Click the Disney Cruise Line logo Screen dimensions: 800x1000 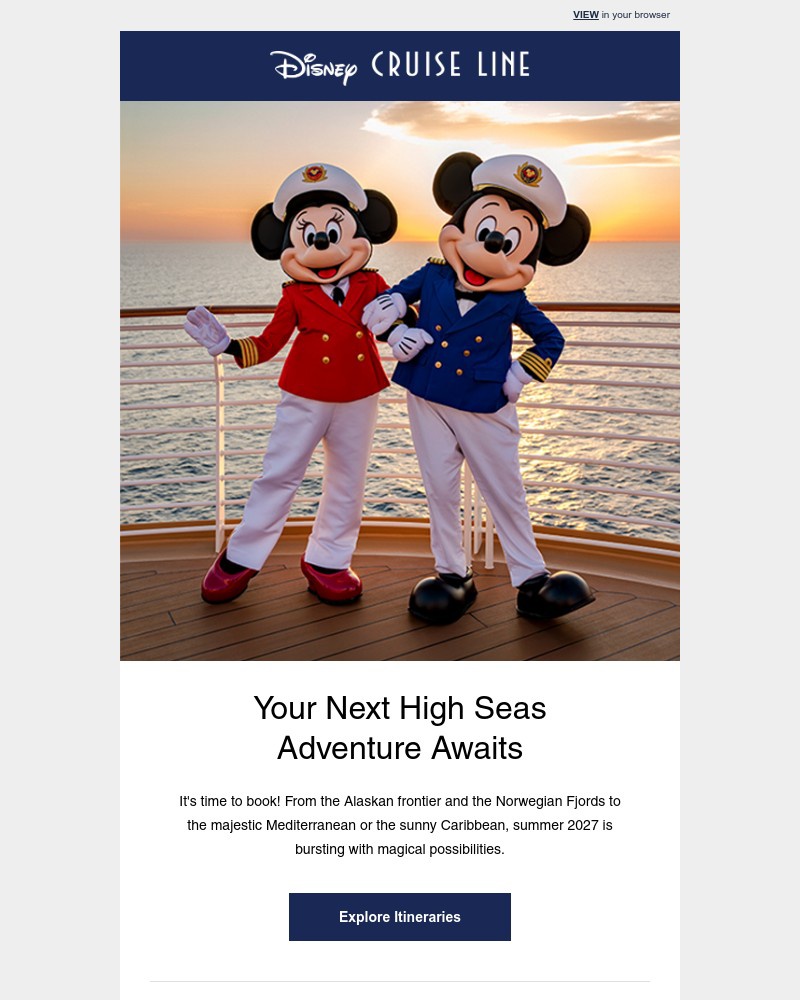[400, 66]
